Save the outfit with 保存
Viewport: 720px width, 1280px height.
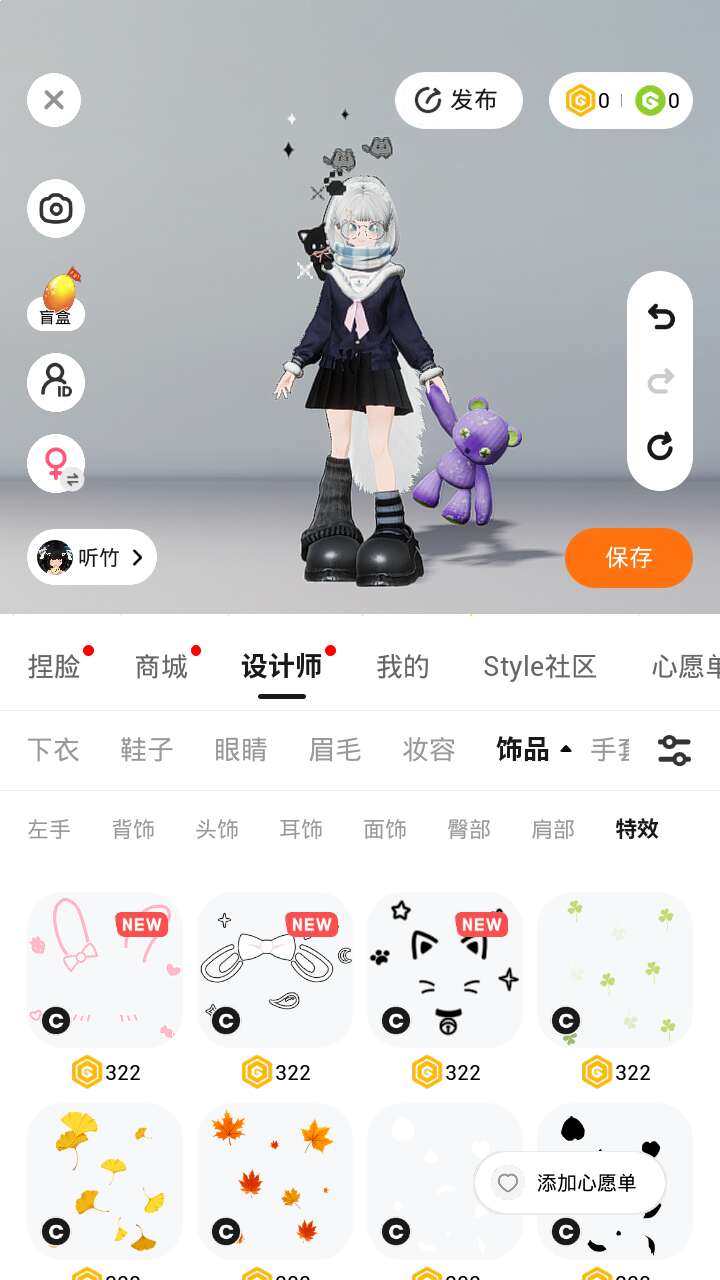629,557
